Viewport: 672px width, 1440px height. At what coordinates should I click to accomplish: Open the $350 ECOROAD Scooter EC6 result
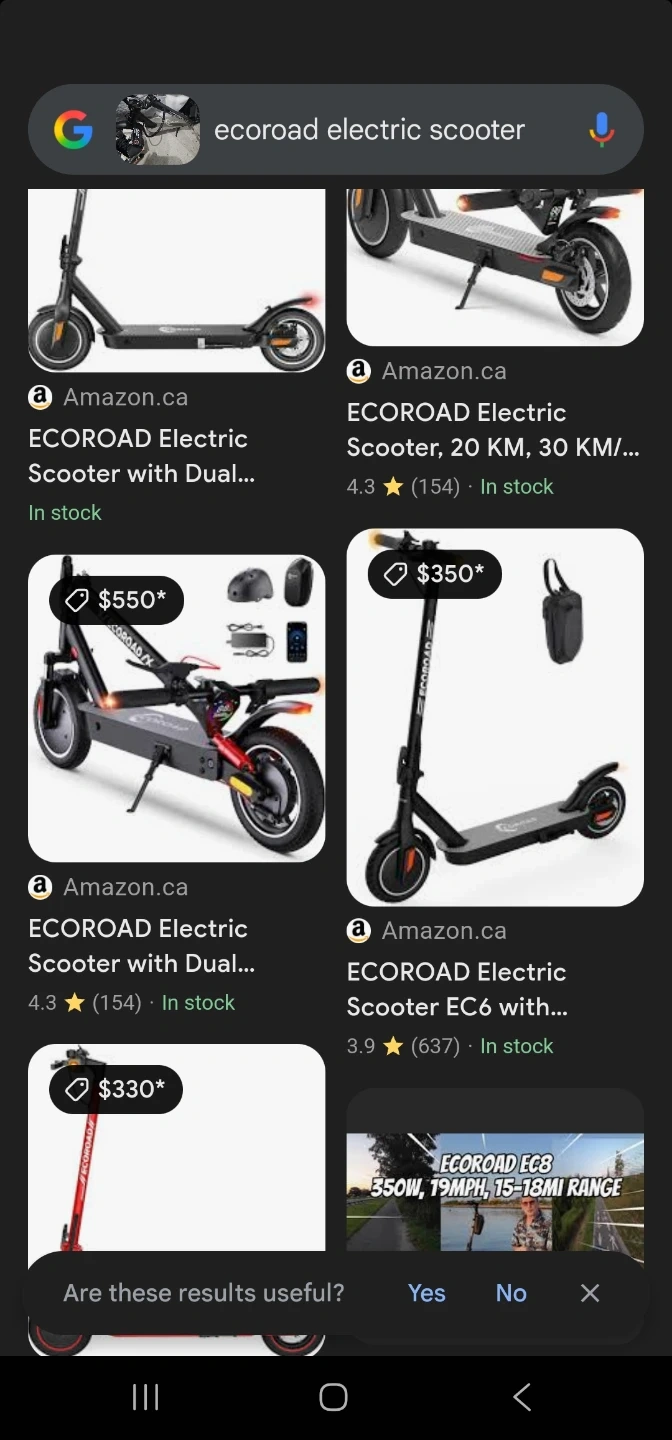coord(494,717)
